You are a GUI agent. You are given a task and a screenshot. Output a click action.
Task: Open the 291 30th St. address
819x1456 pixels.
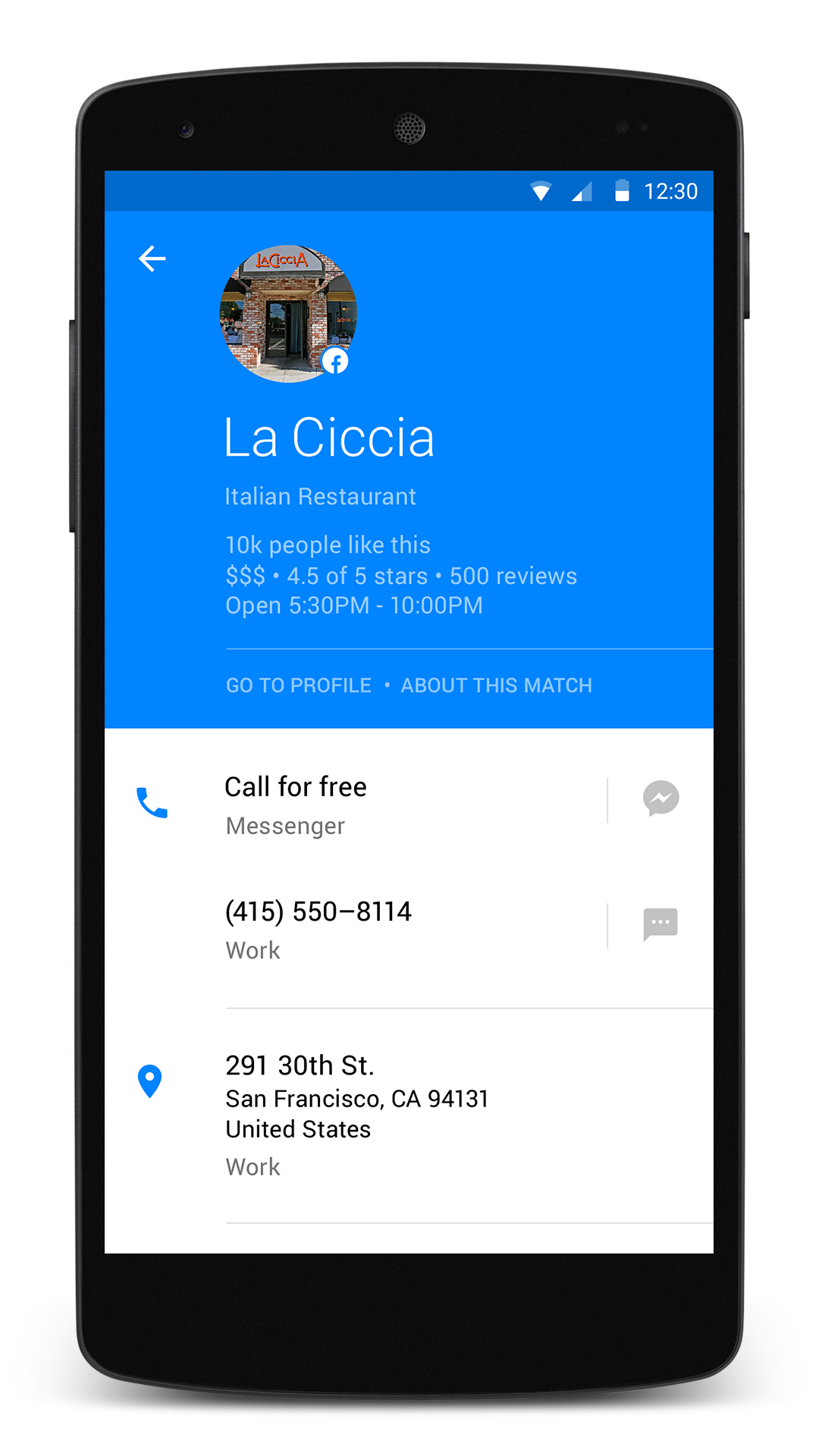click(x=409, y=1115)
